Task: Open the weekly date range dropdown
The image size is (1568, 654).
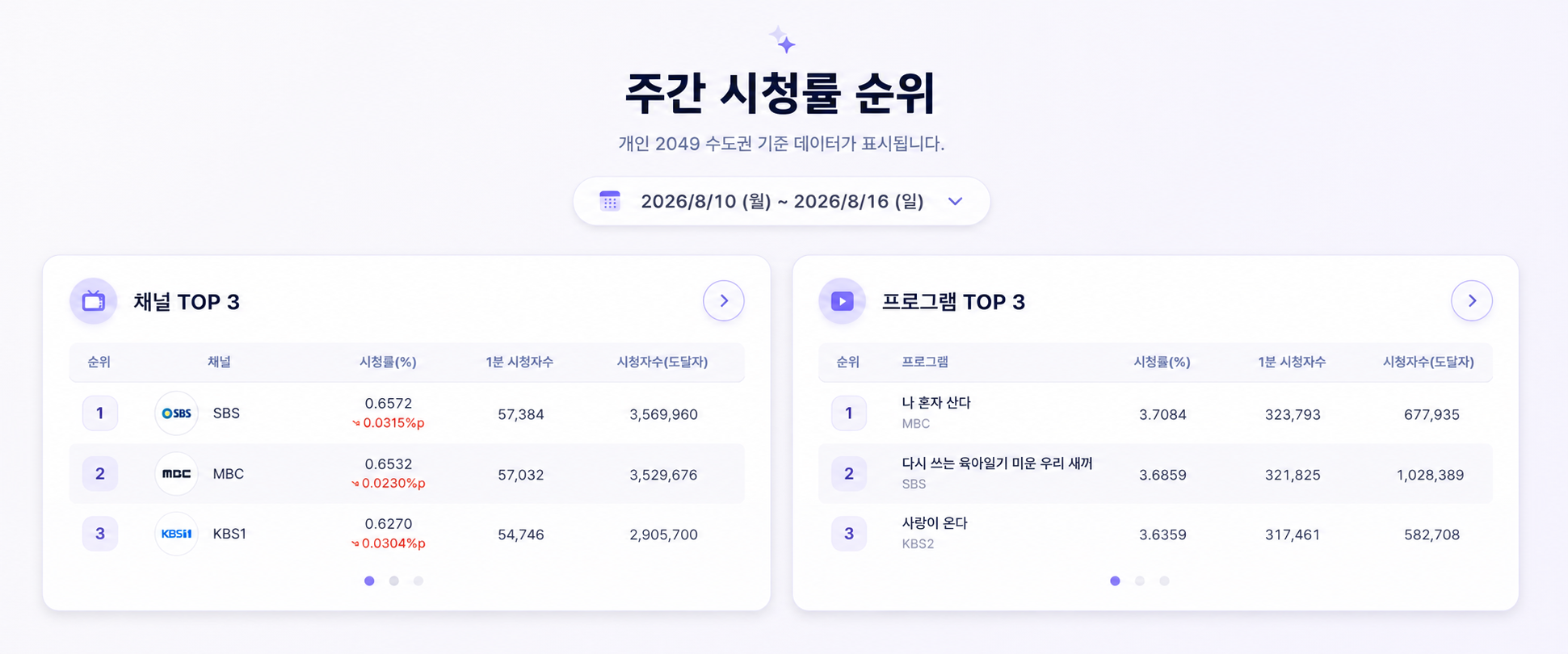Action: [781, 201]
